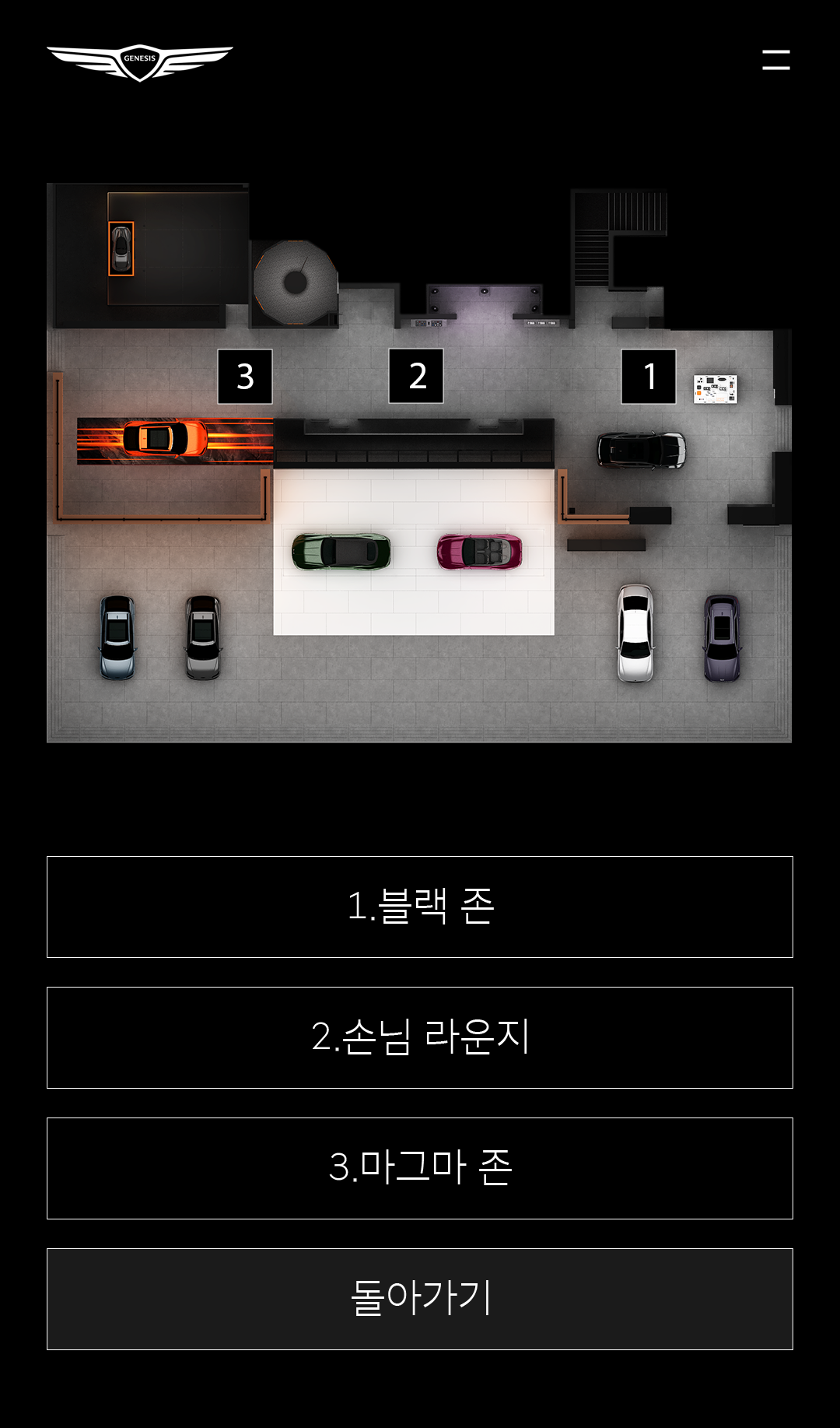Tap the Genesis logo
840x1428 pixels.
(x=140, y=62)
